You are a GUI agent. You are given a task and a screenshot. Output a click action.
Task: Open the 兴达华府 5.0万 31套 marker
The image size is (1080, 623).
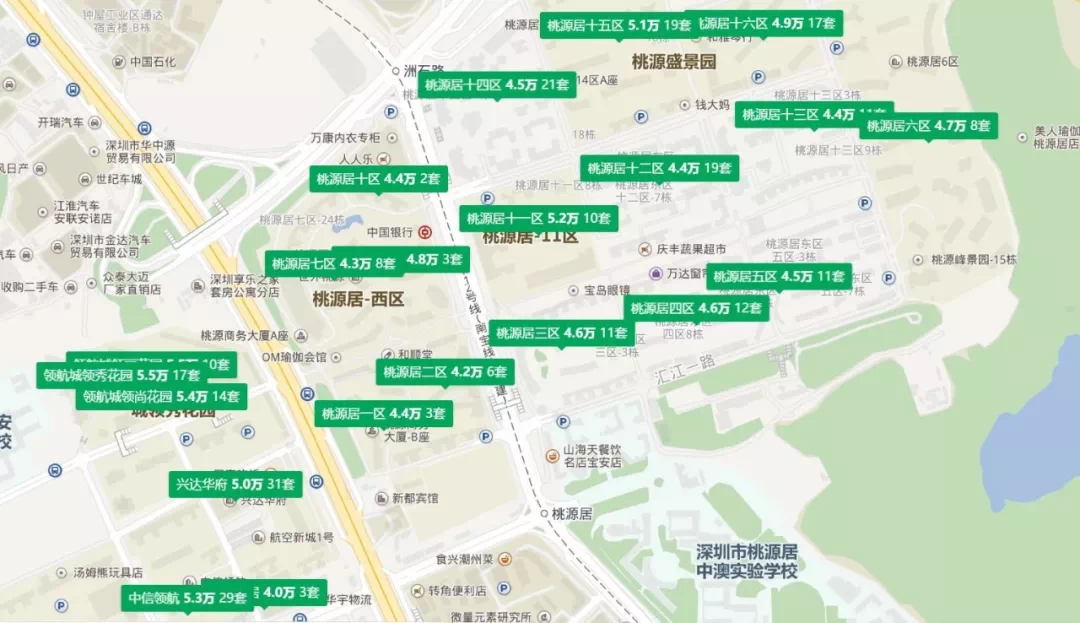pyautogui.click(x=236, y=485)
